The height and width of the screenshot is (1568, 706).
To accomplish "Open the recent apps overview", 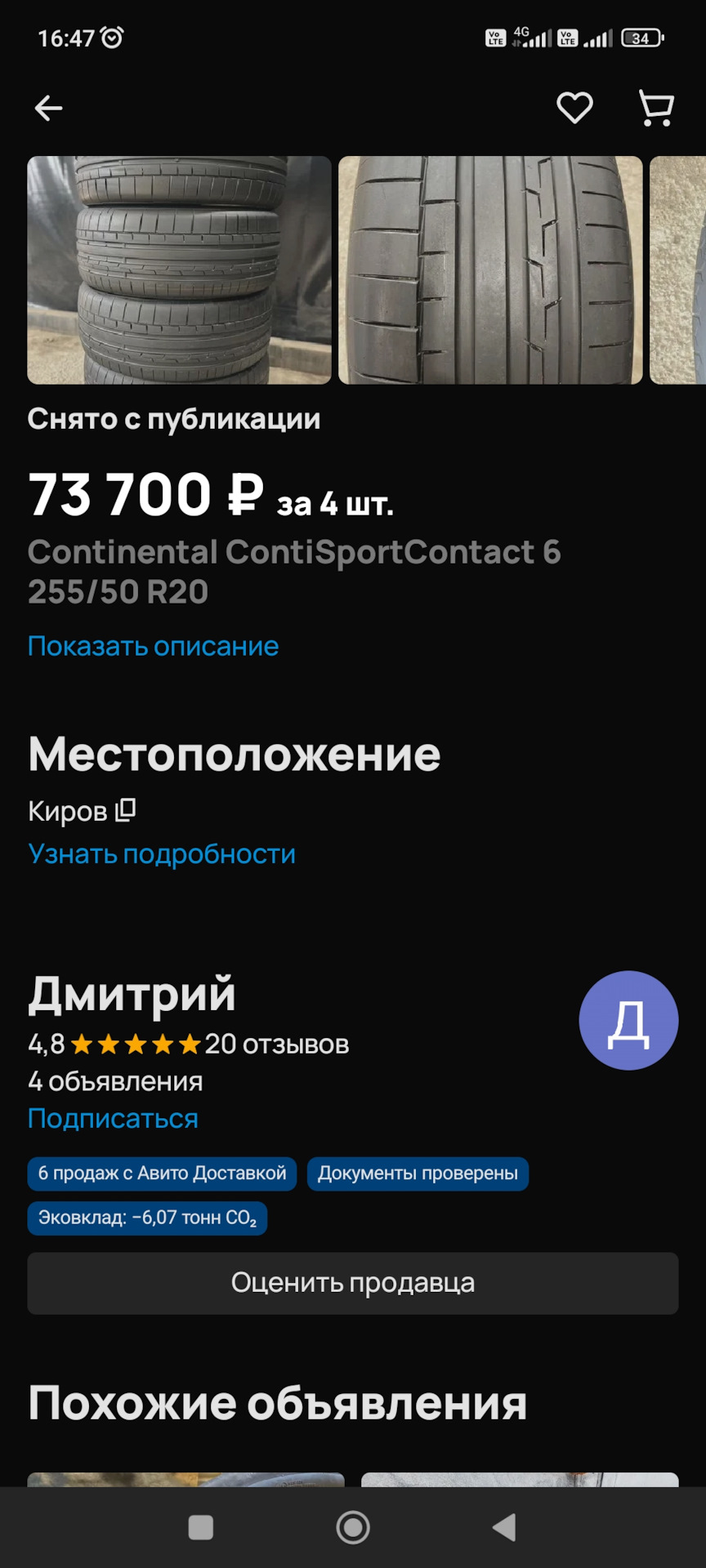I will point(201,1527).
